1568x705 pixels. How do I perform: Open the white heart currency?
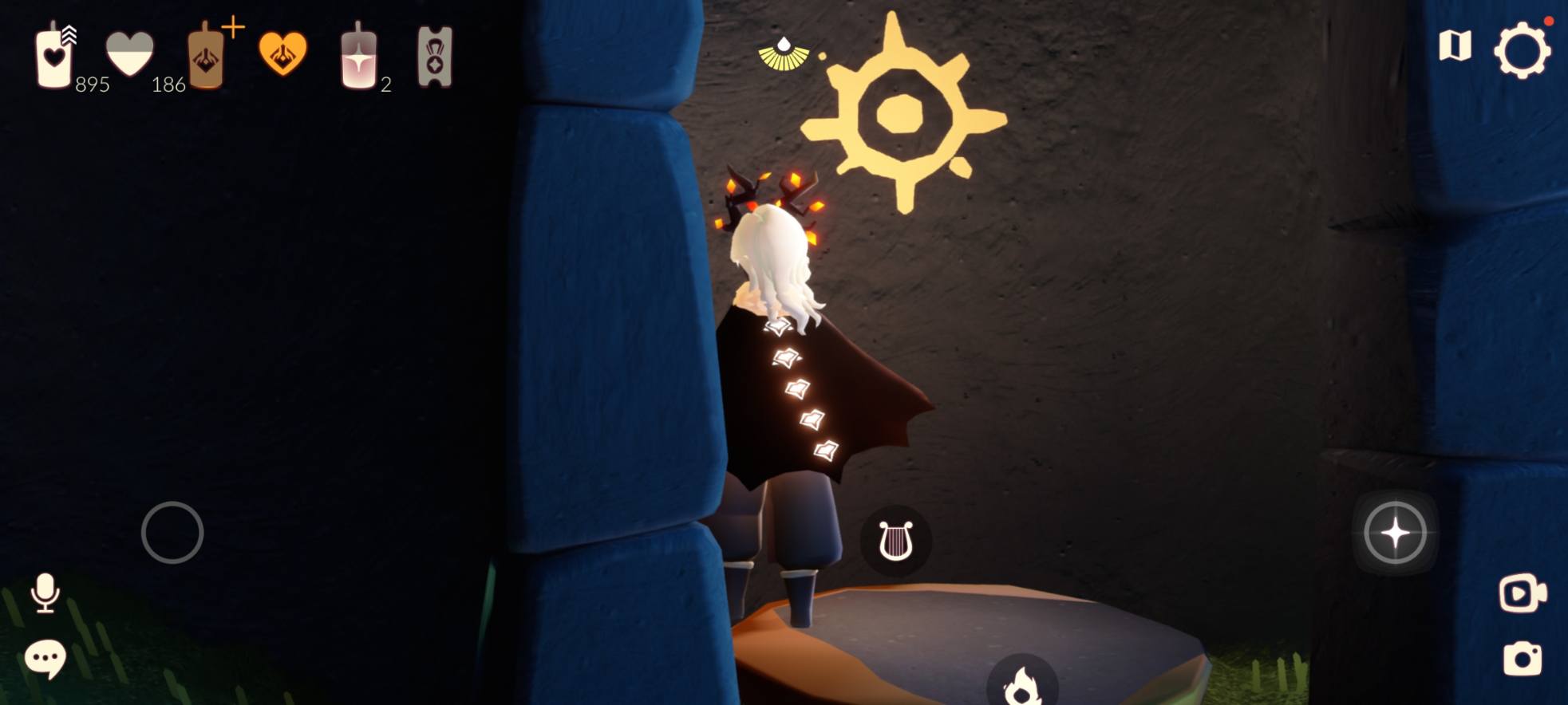pyautogui.click(x=129, y=54)
